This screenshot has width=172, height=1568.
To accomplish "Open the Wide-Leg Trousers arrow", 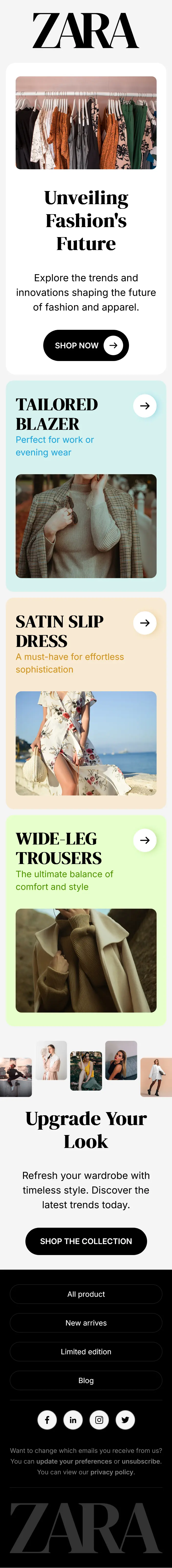I will point(145,840).
